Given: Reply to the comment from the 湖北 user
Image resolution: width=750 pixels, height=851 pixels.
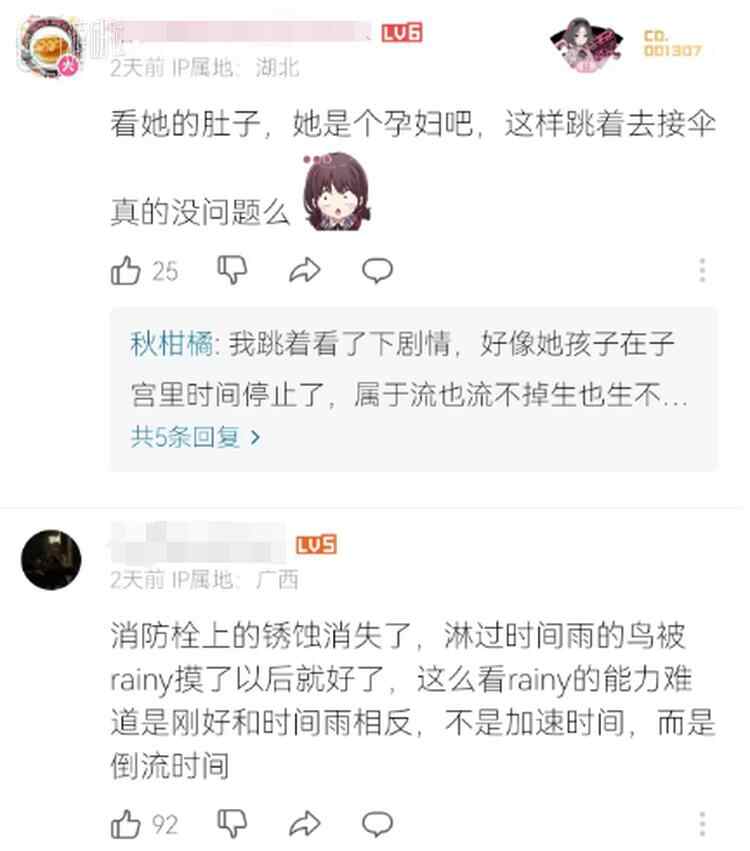Looking at the screenshot, I should (377, 270).
